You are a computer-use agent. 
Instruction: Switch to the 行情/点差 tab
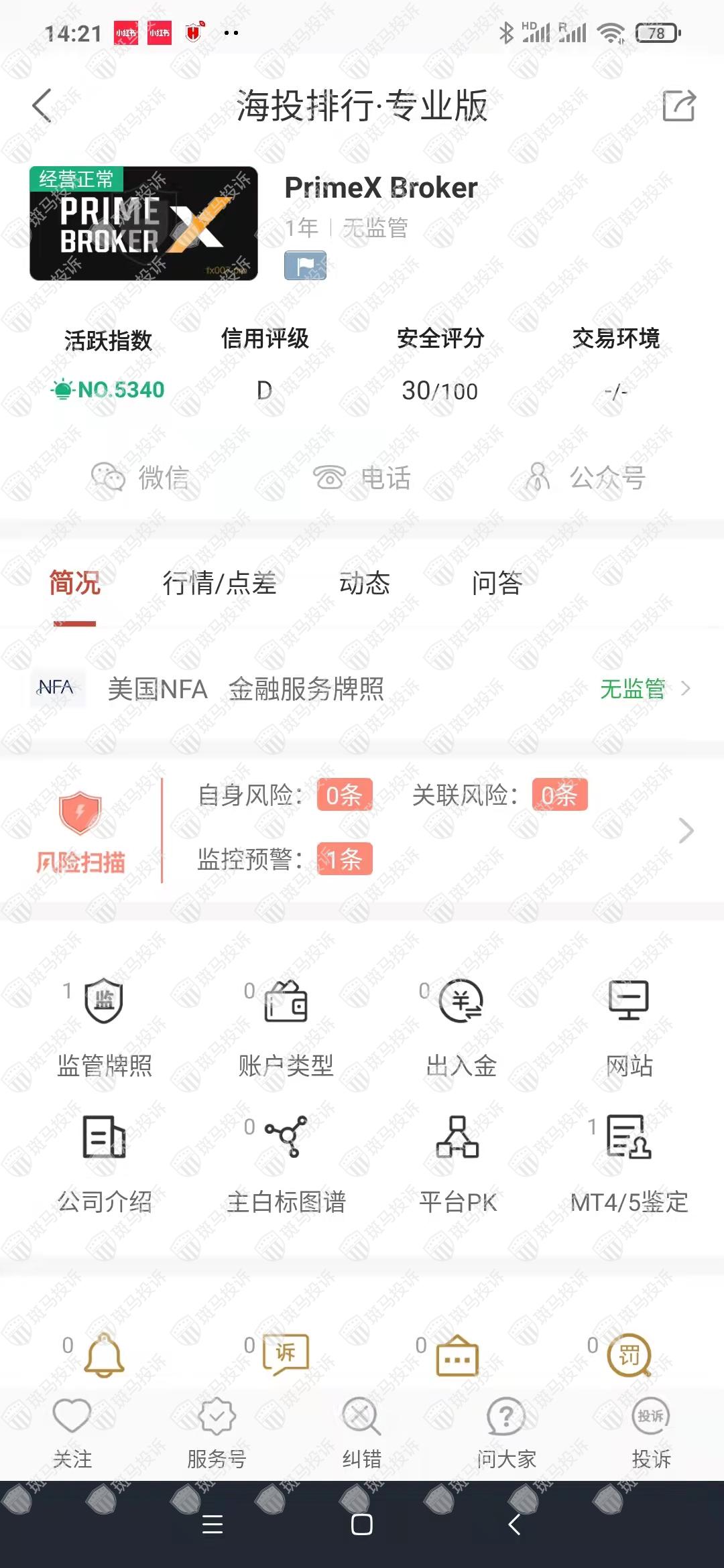click(x=219, y=583)
